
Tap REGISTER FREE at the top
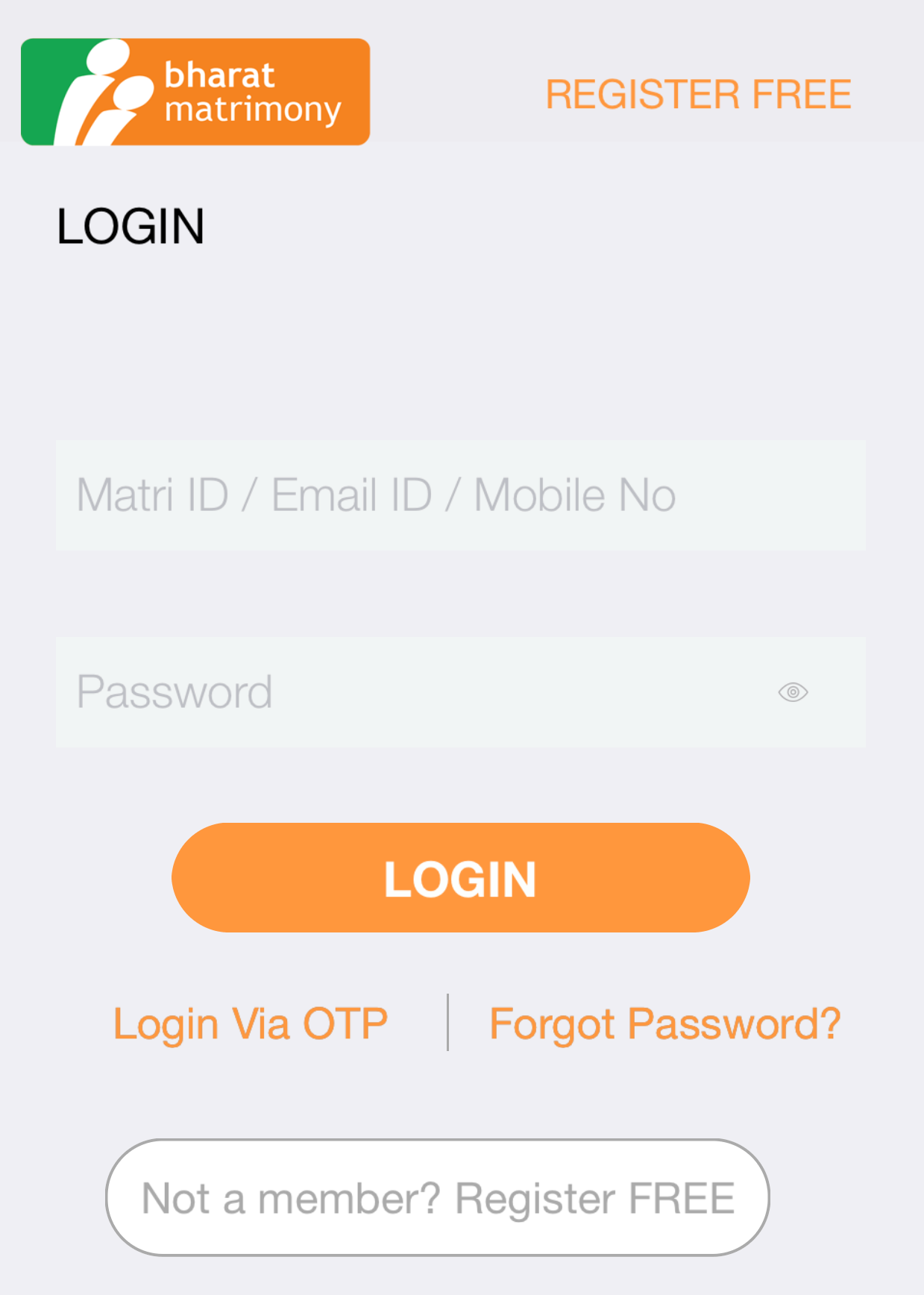[698, 95]
